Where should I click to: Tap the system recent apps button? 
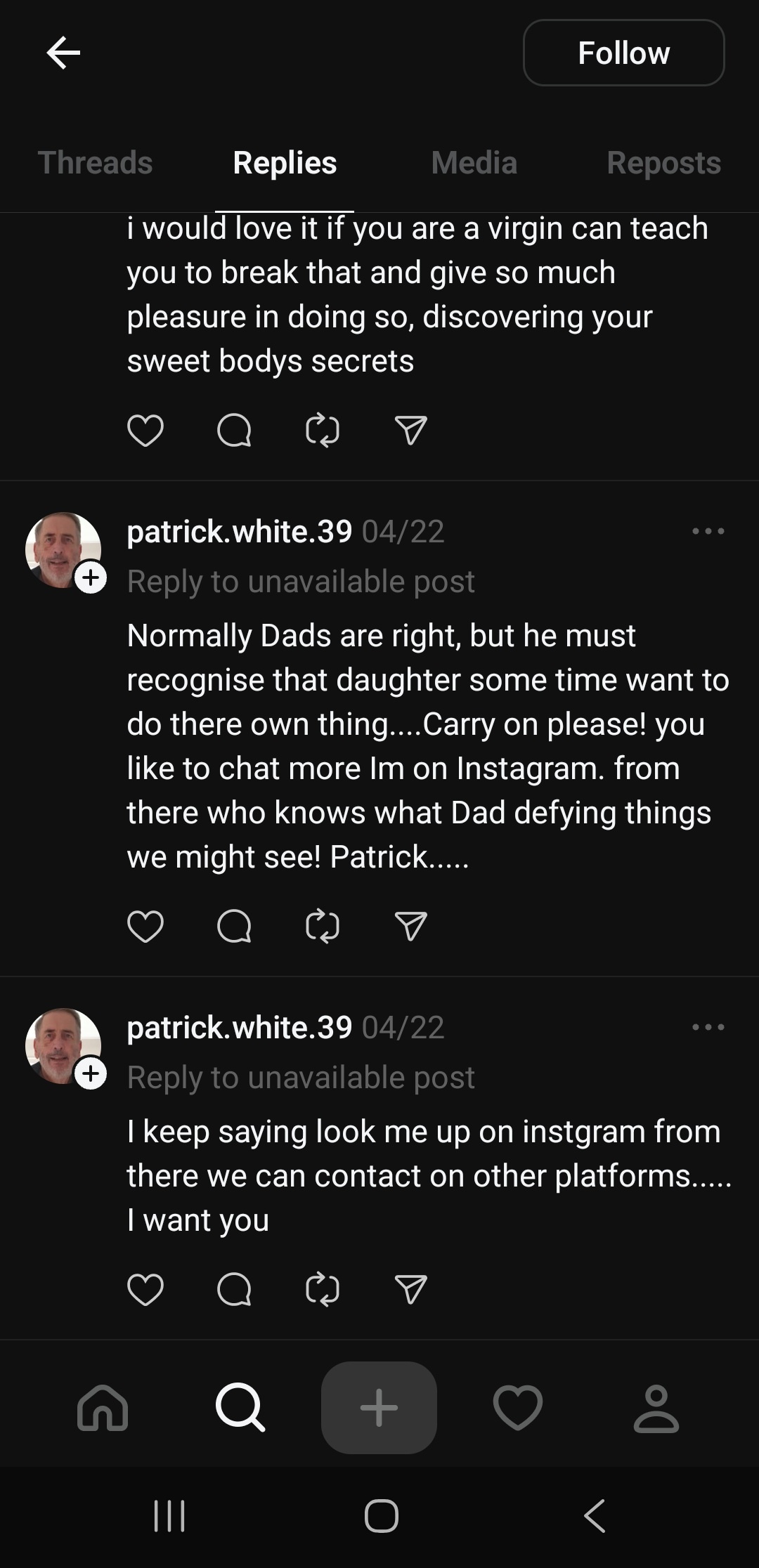(169, 1516)
